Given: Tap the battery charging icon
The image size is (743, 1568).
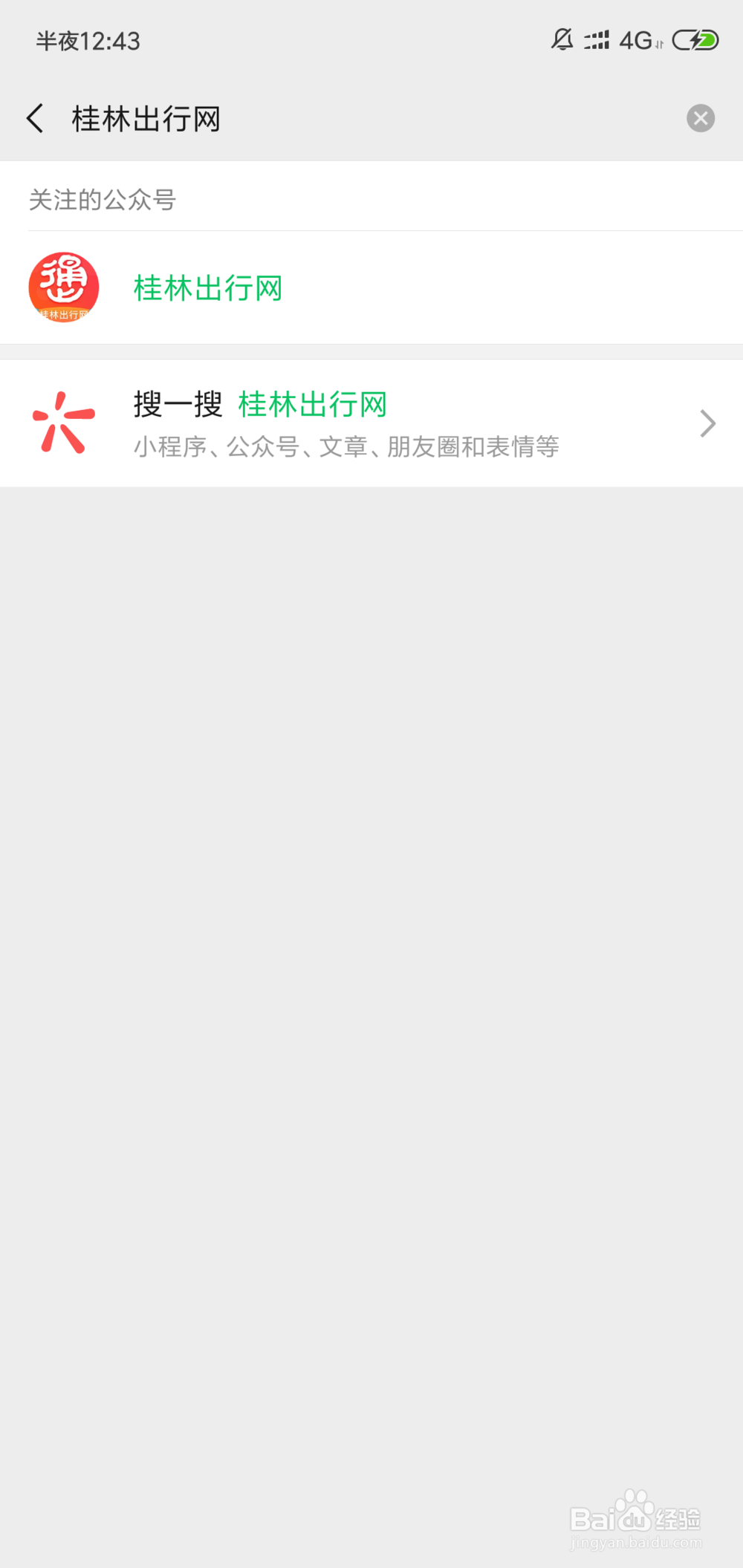Looking at the screenshot, I should coord(695,41).
